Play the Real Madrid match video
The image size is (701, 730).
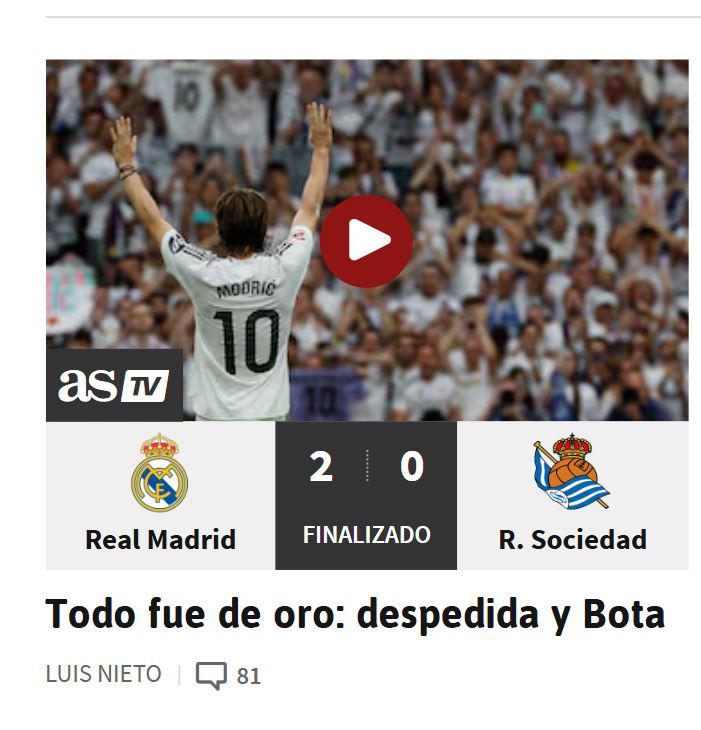pyautogui.click(x=366, y=241)
